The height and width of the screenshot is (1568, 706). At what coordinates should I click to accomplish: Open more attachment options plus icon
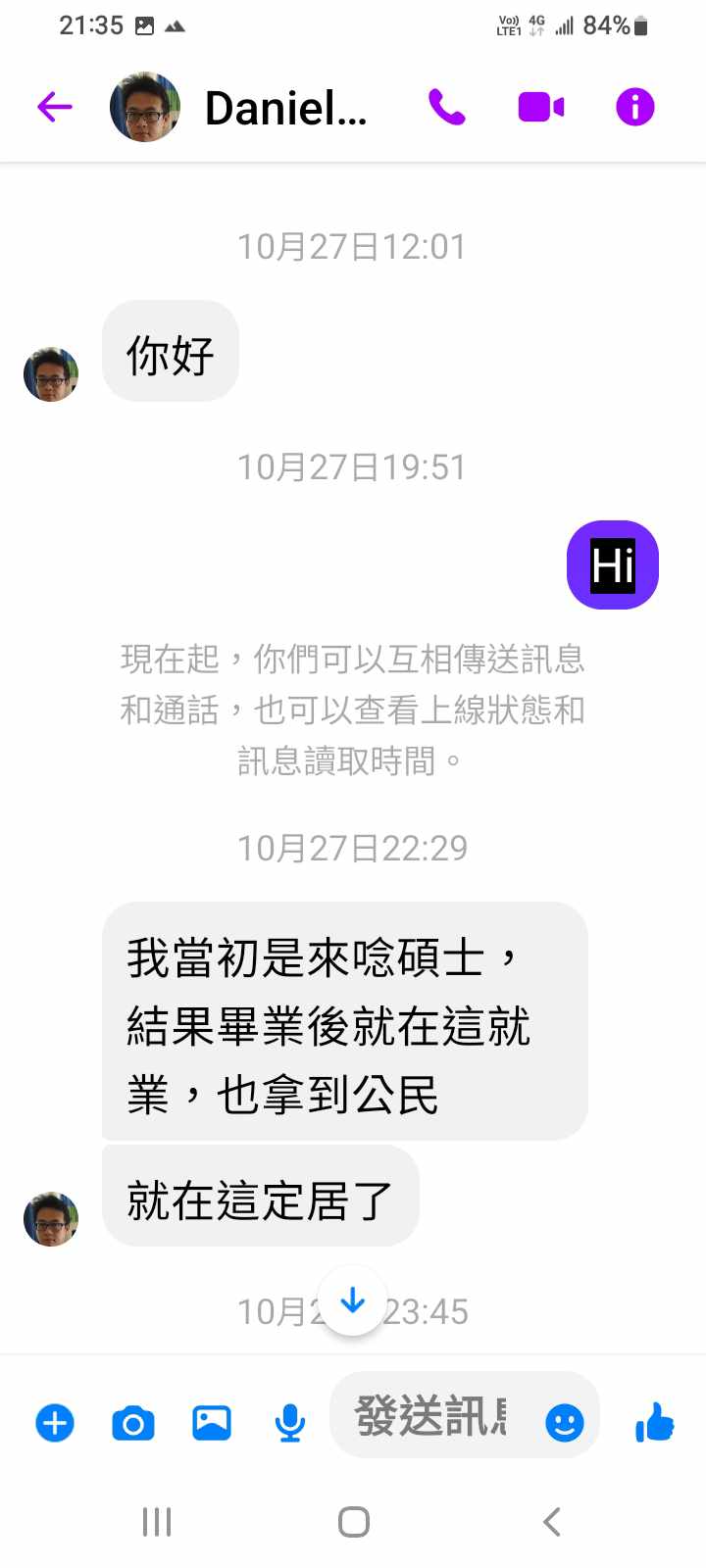coord(55,1422)
